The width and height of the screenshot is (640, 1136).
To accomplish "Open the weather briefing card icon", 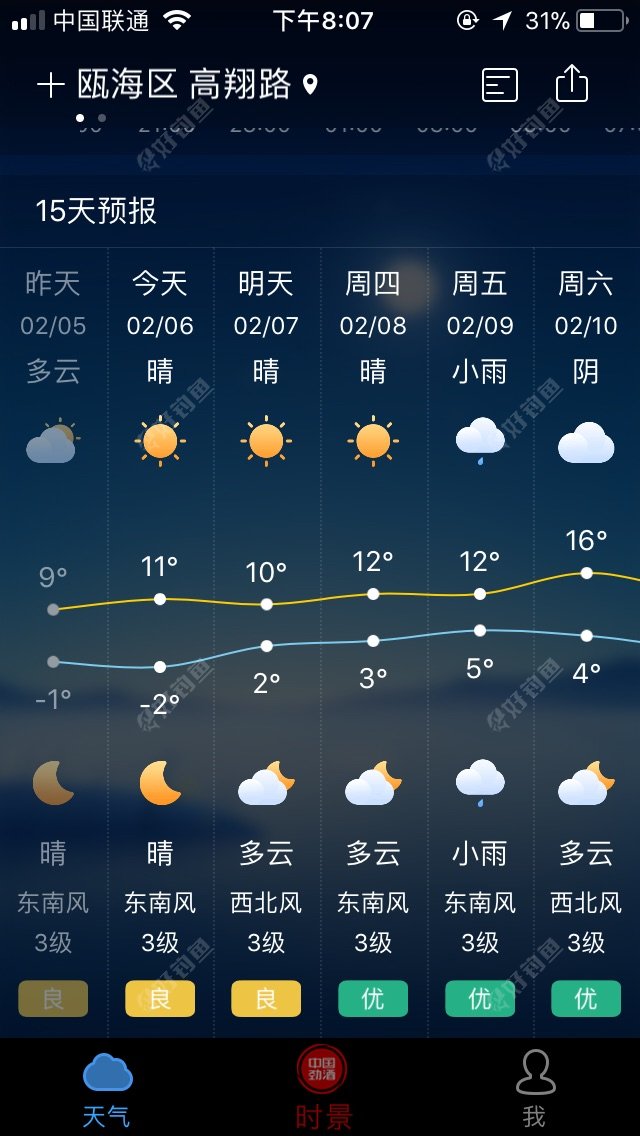I will pyautogui.click(x=500, y=85).
